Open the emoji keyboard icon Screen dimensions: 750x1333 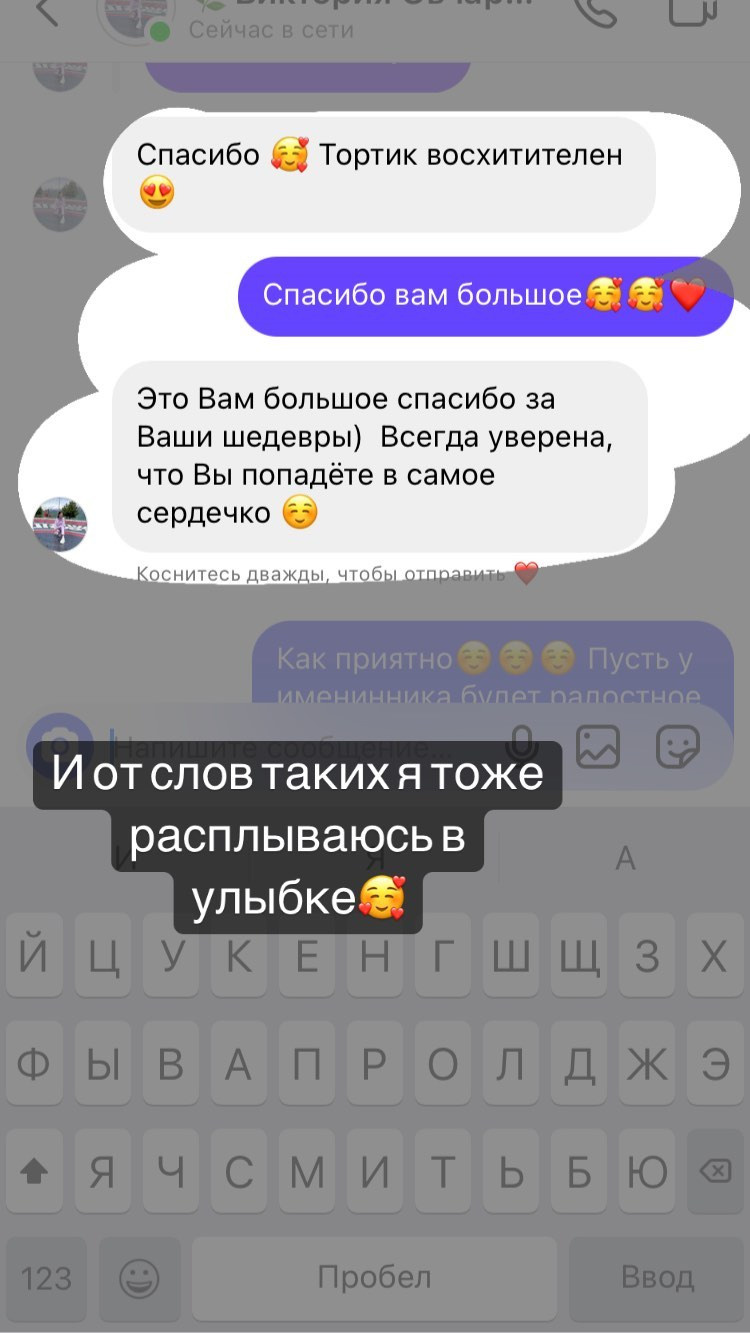138,1276
